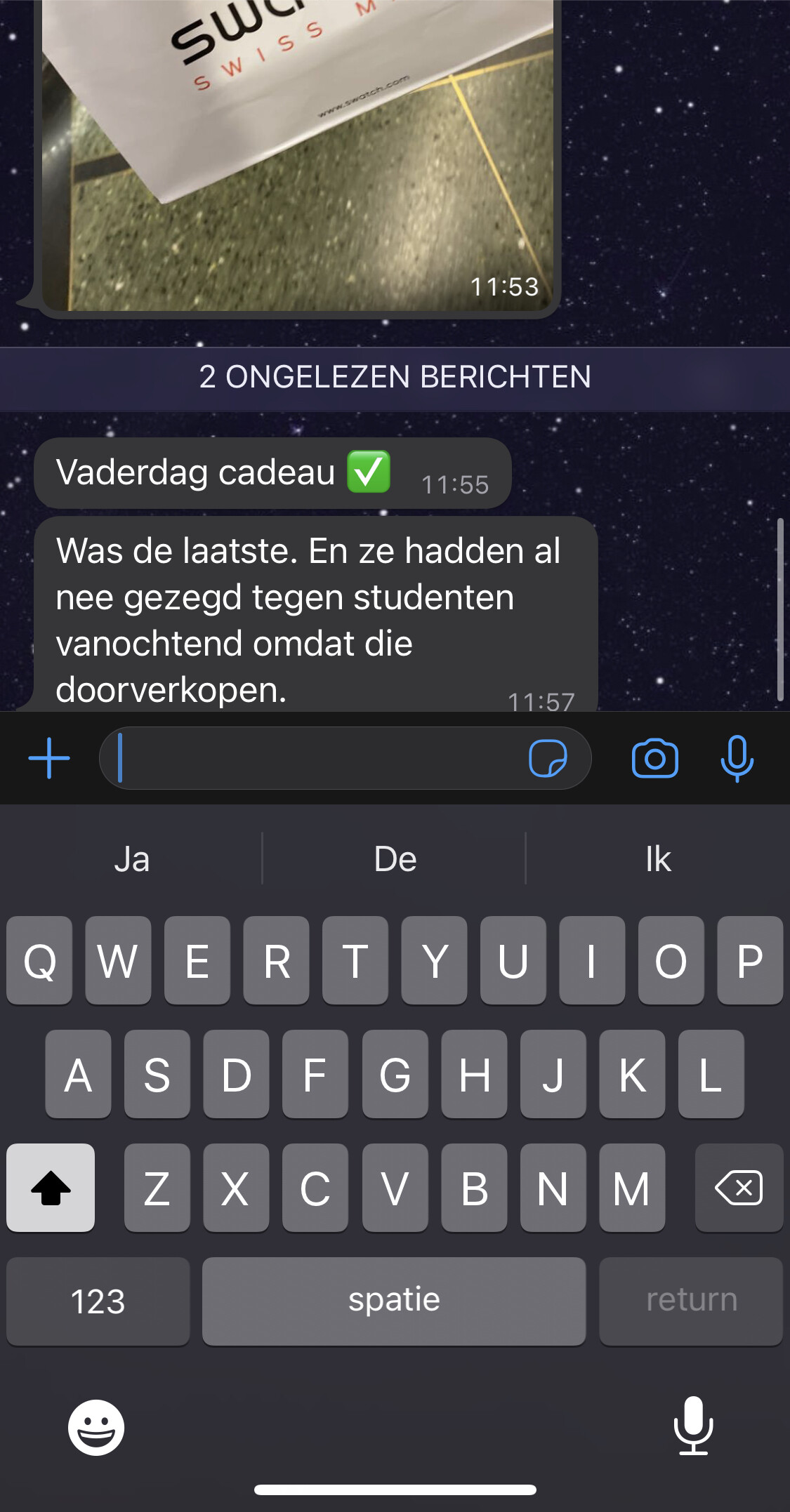
Task: Insert the suggested word "De"
Action: 395,858
